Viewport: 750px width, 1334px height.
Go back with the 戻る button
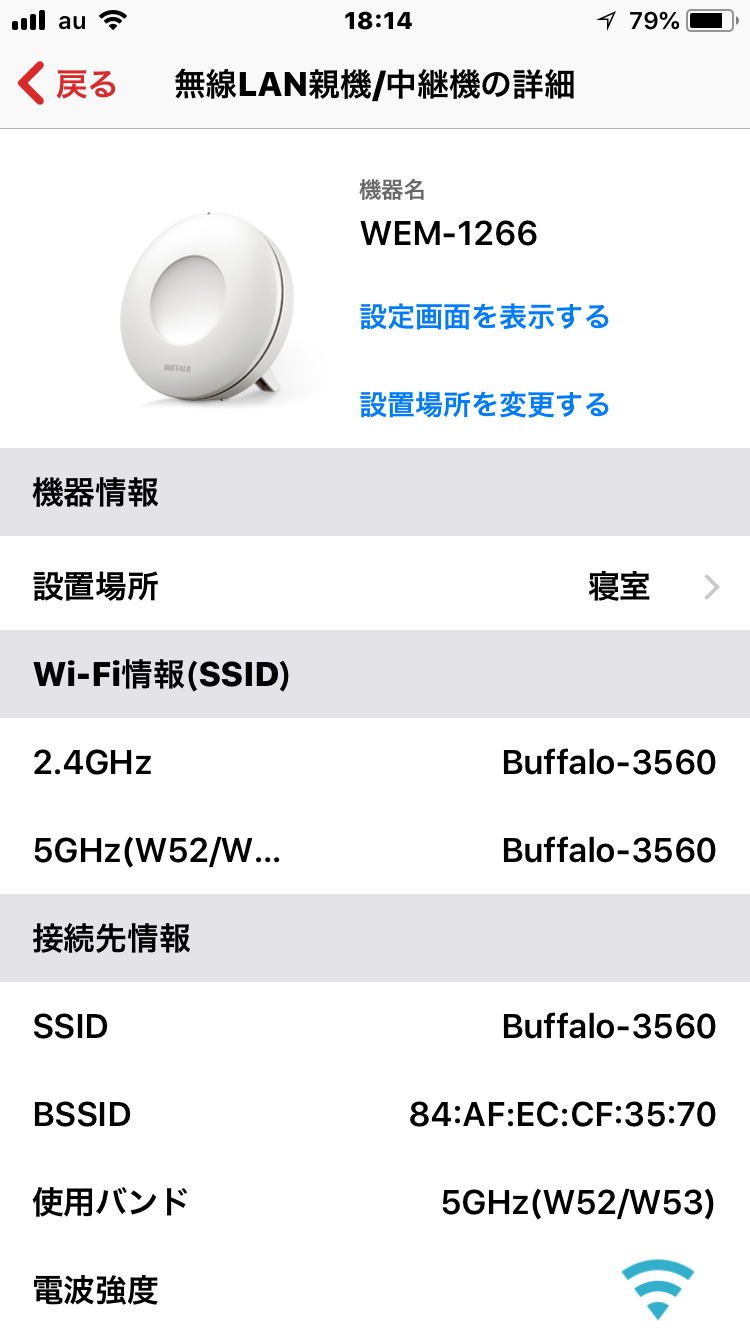point(67,85)
